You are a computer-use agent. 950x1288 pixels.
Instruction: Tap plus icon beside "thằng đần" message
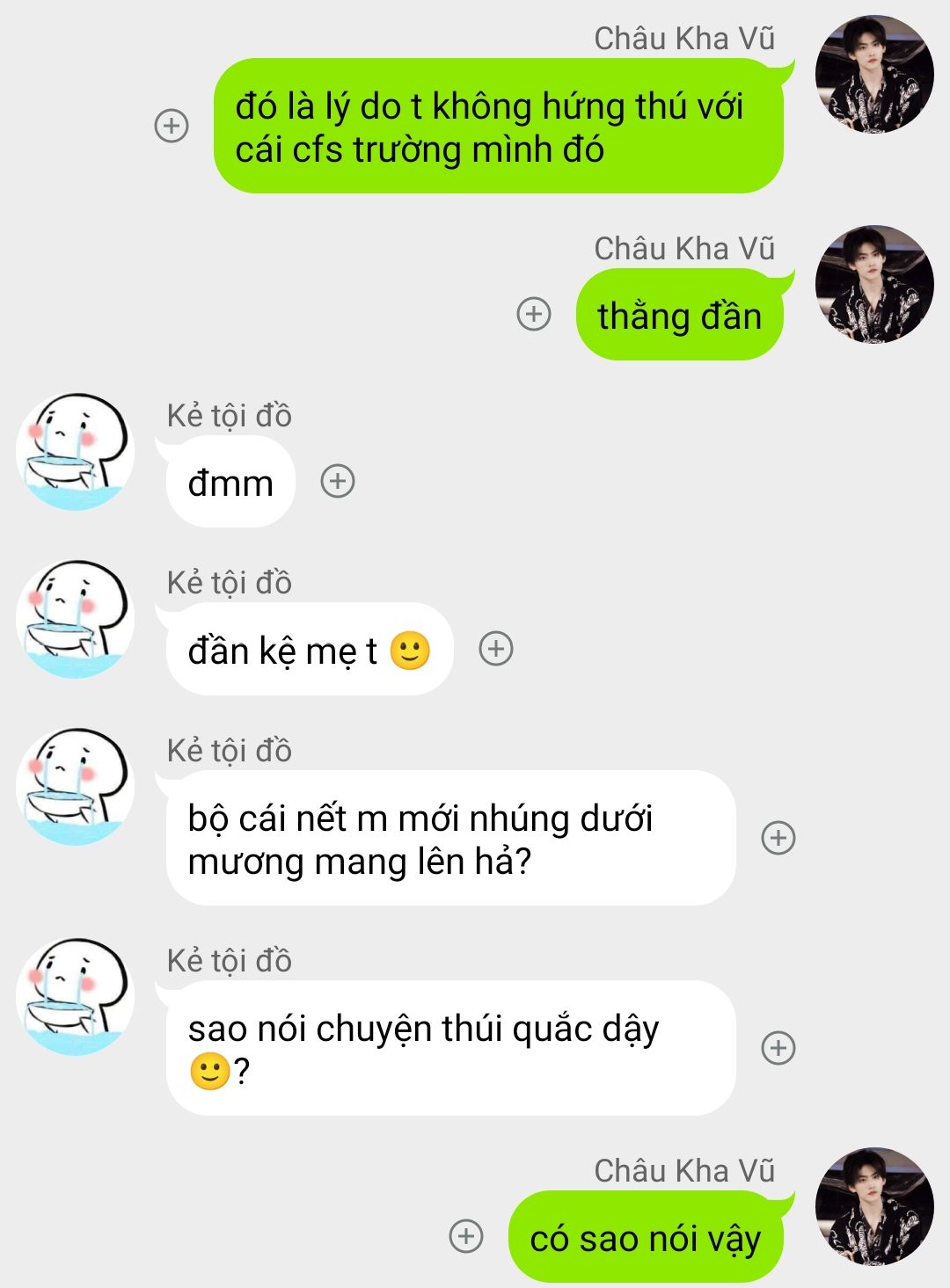[x=533, y=314]
